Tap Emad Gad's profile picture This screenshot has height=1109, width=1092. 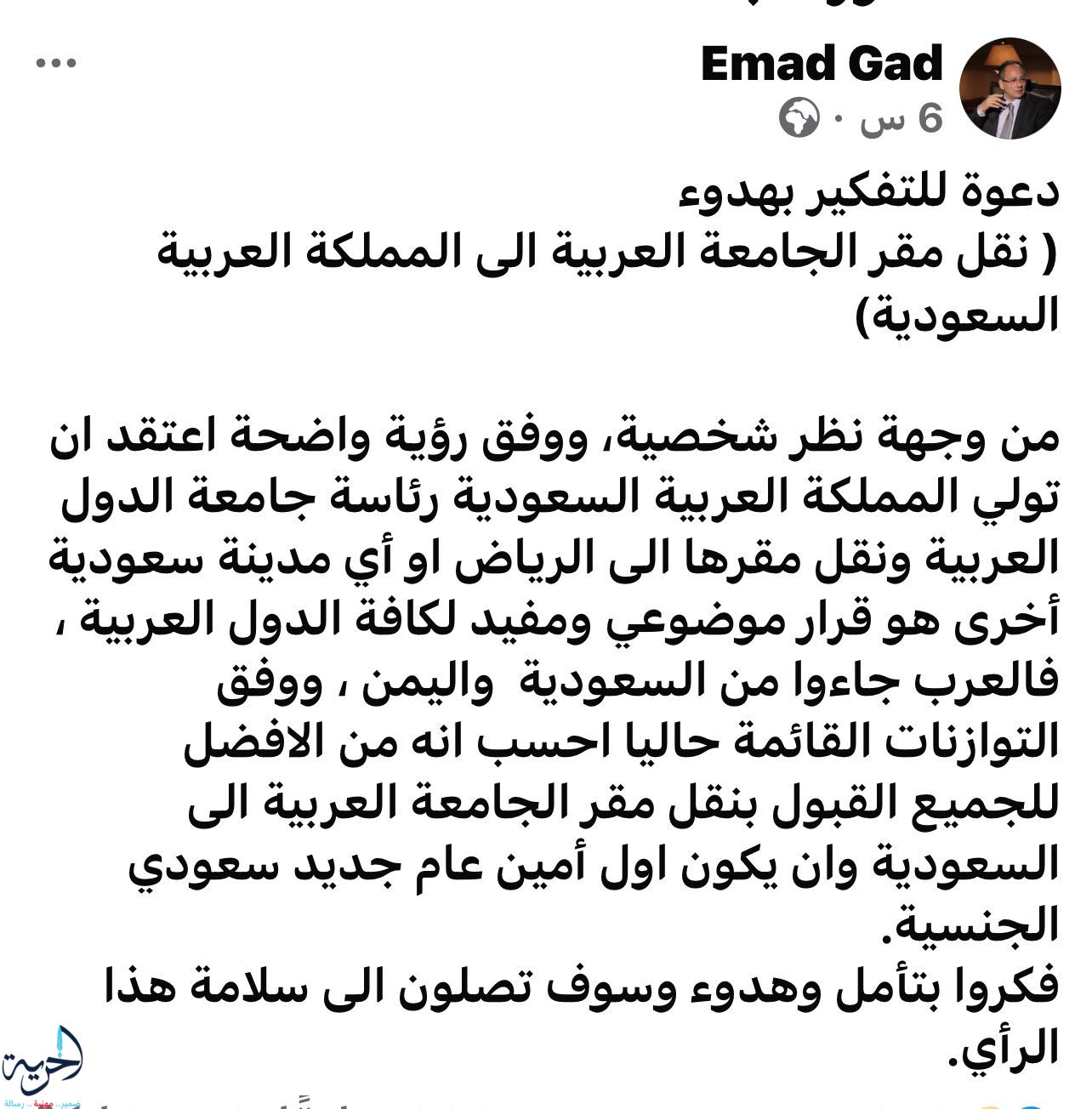click(1010, 88)
